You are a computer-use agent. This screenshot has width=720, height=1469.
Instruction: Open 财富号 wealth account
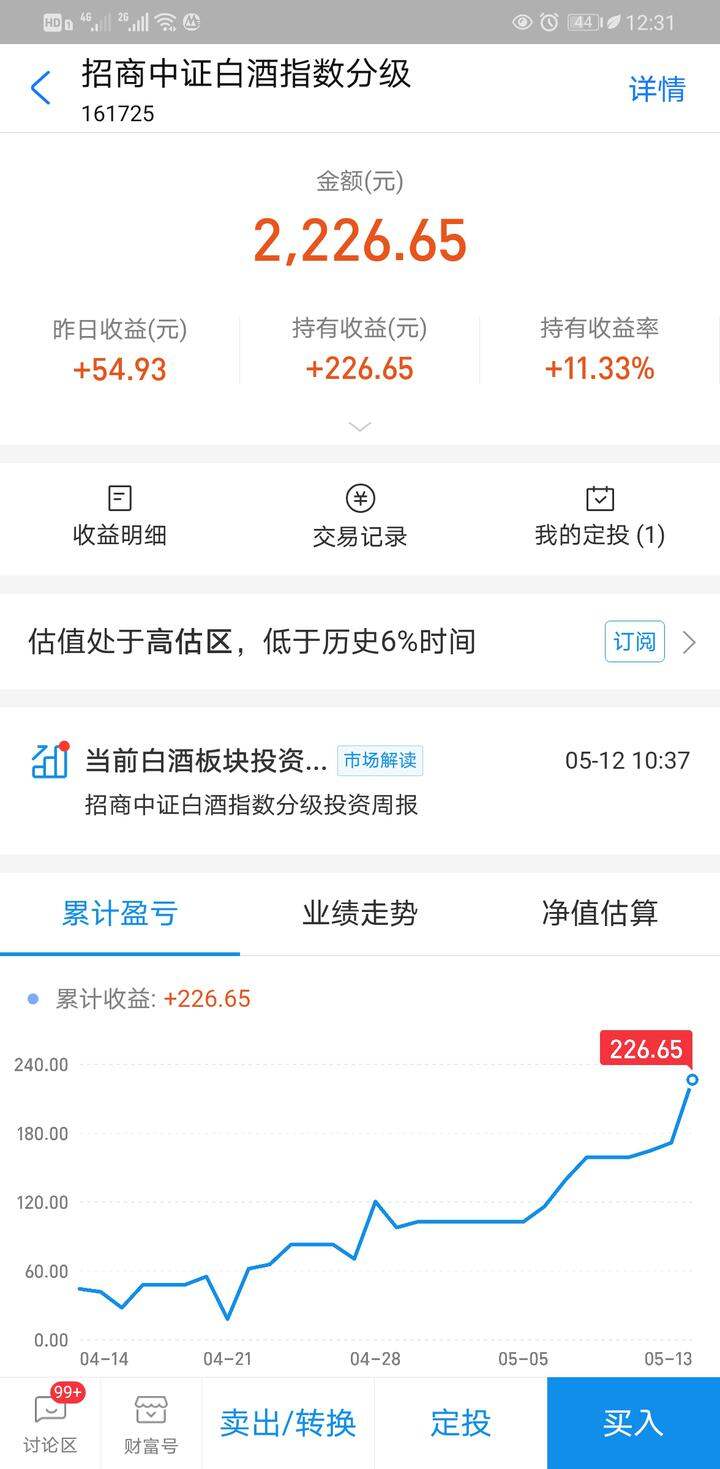pyautogui.click(x=151, y=1423)
